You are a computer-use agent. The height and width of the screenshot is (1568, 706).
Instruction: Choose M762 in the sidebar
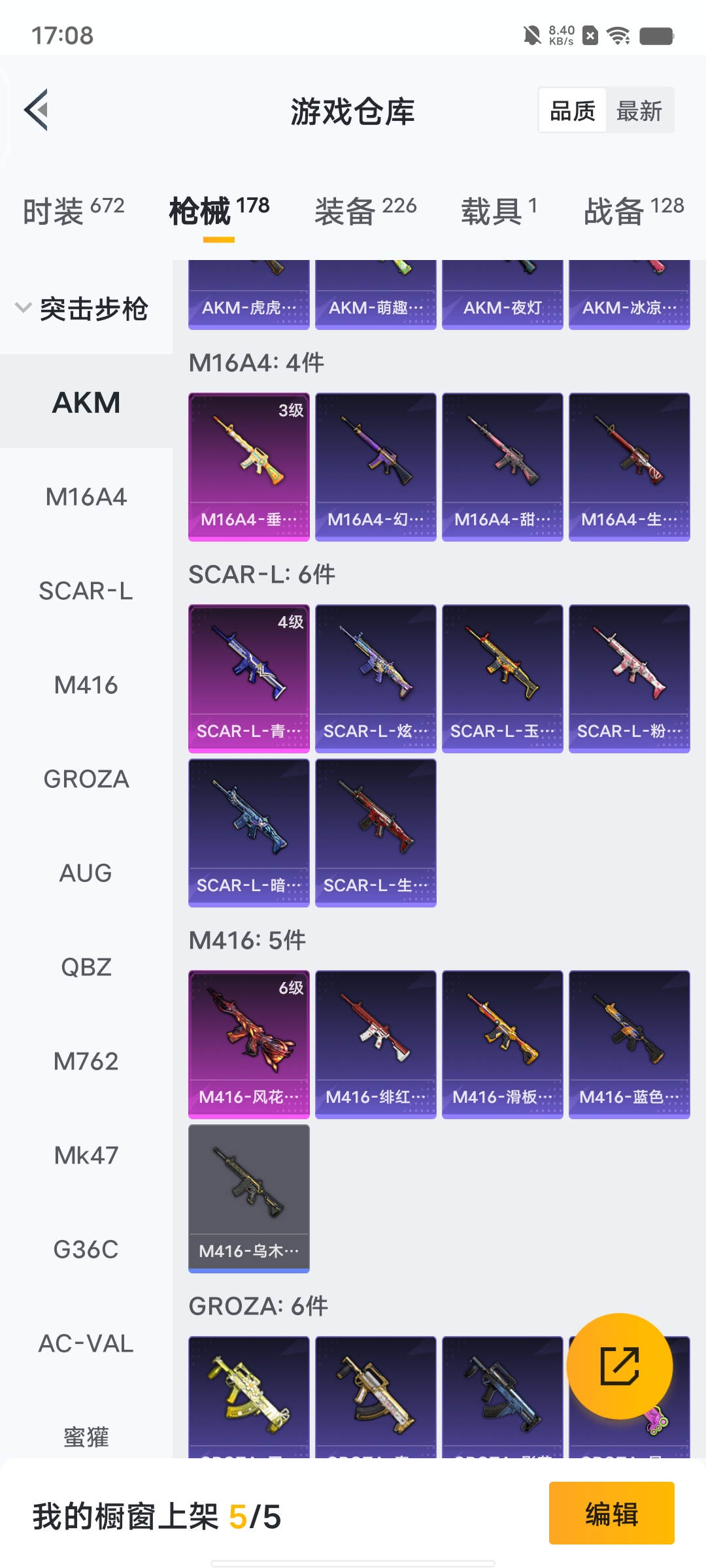pos(86,1062)
